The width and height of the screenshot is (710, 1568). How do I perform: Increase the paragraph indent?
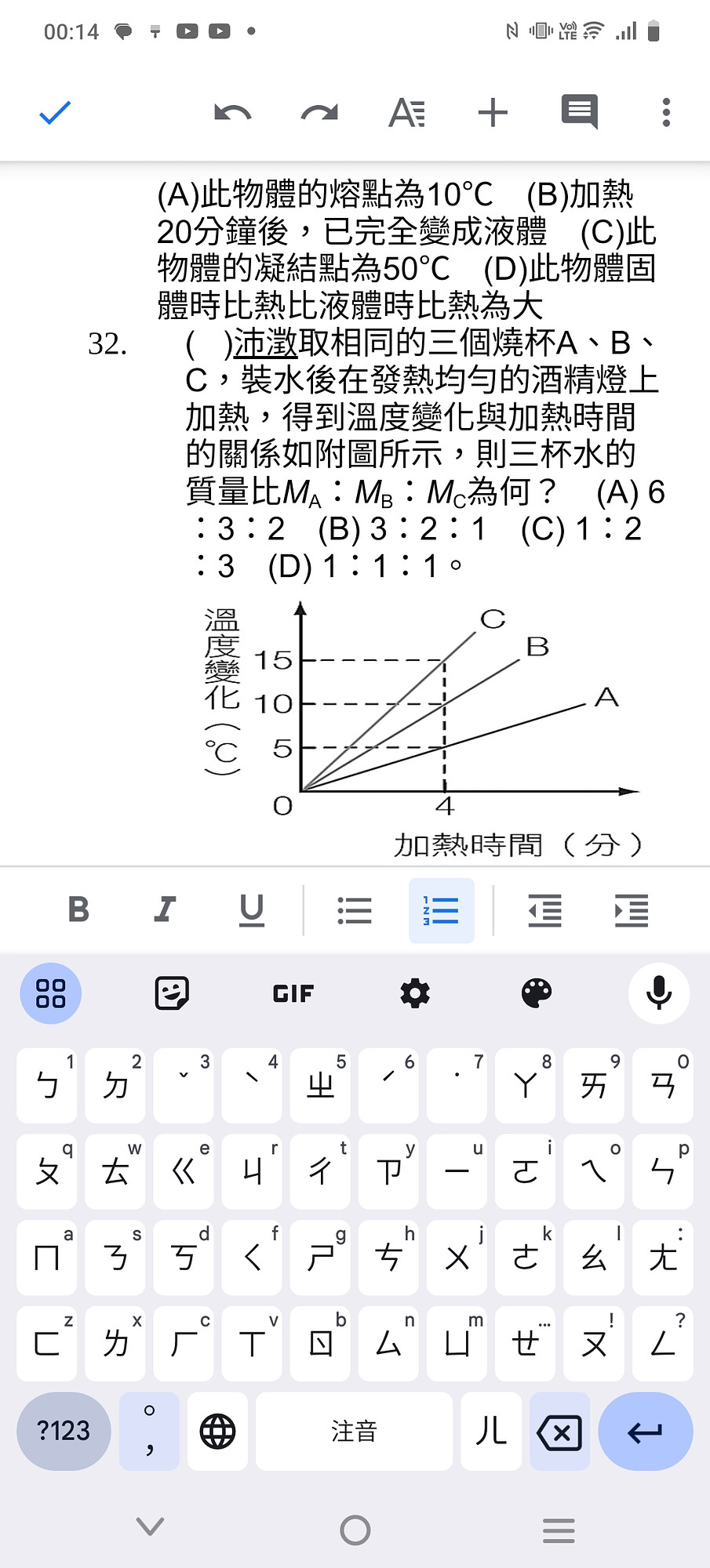point(631,910)
